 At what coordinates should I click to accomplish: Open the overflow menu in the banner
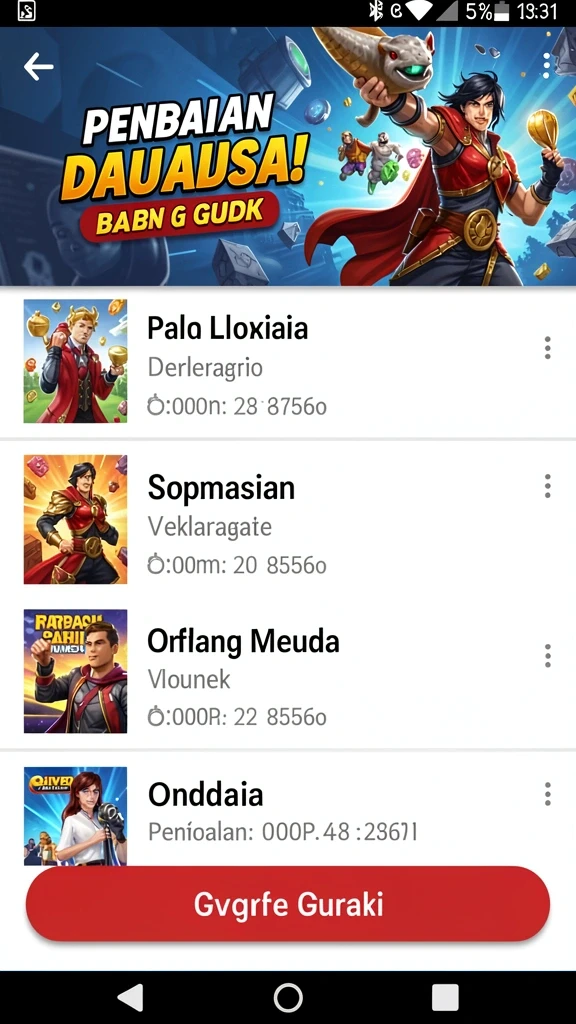[547, 67]
